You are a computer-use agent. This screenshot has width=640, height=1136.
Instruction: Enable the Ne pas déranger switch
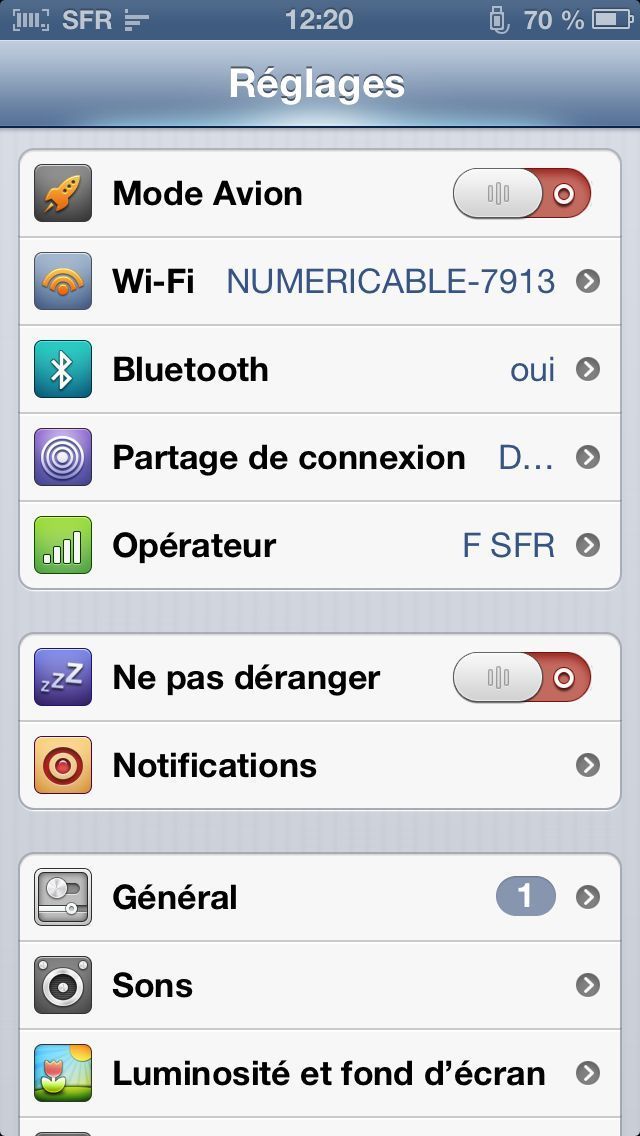click(521, 678)
